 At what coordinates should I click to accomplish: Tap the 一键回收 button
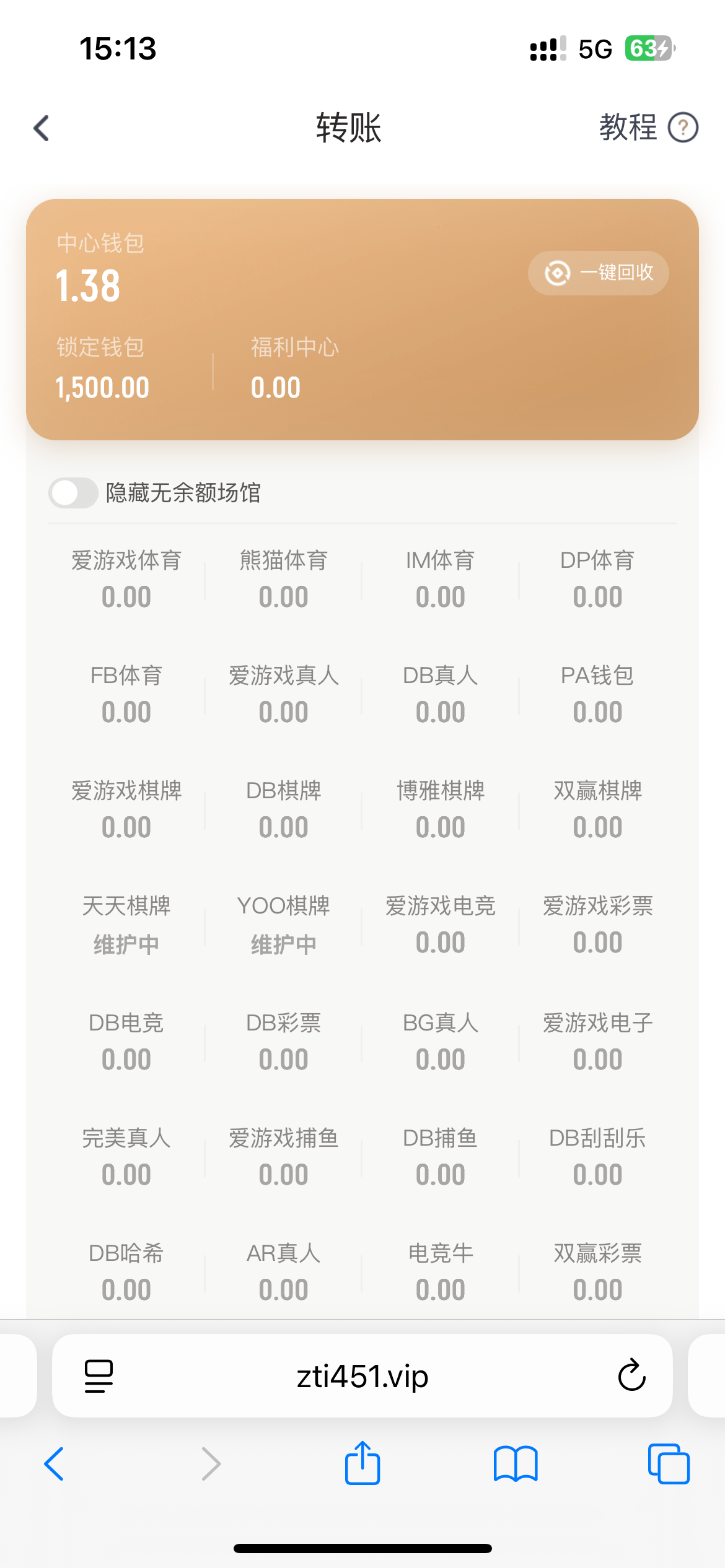(598, 272)
